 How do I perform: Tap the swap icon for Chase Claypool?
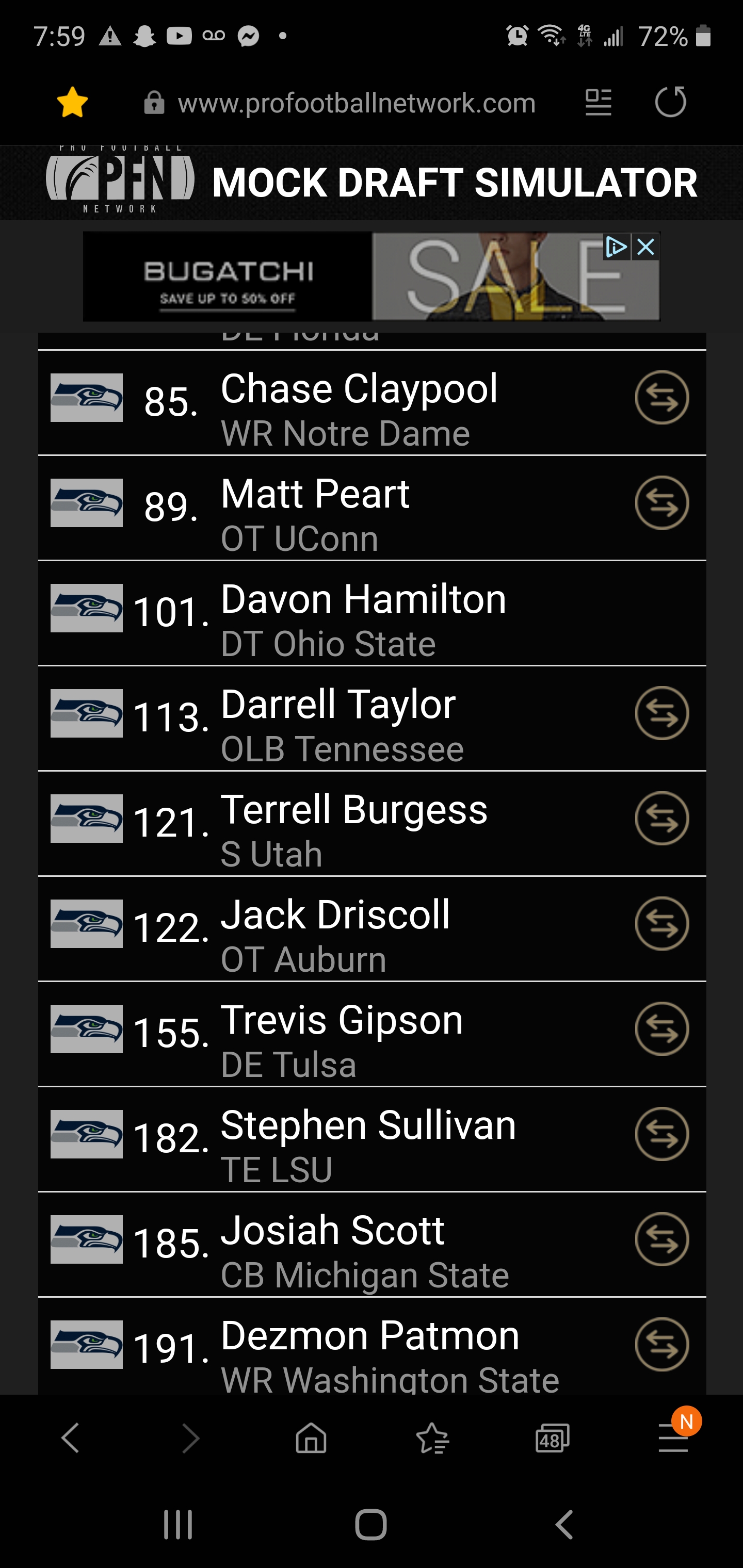pos(661,398)
